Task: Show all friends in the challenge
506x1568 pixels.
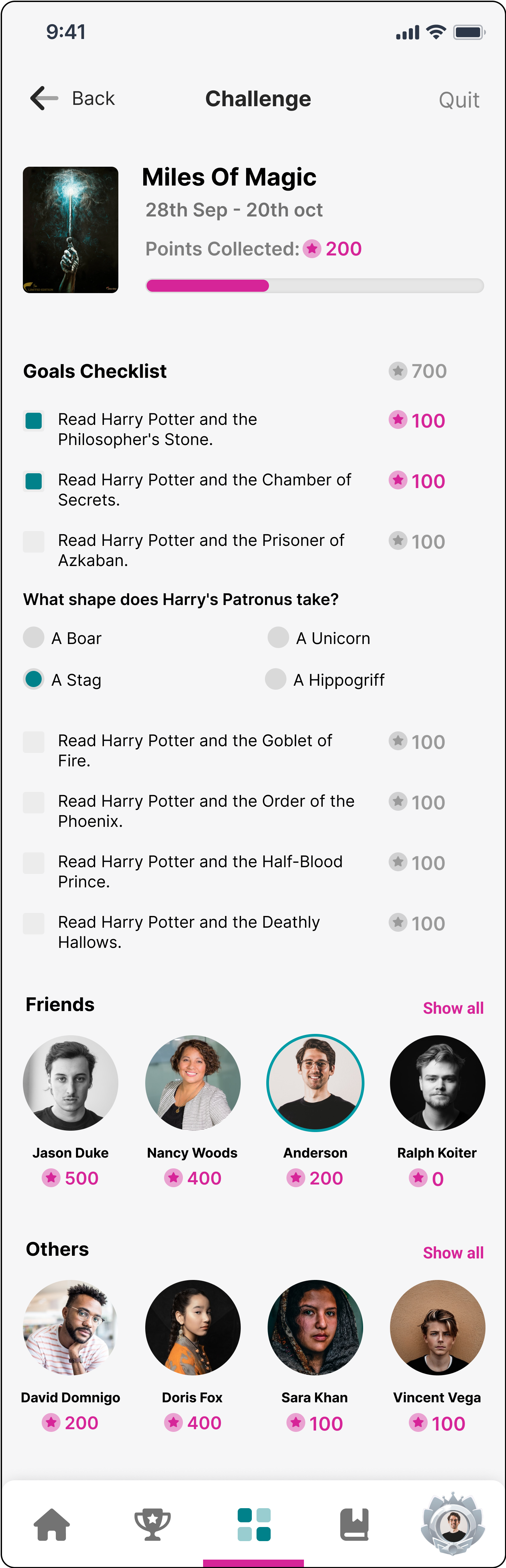Action: pyautogui.click(x=453, y=1008)
